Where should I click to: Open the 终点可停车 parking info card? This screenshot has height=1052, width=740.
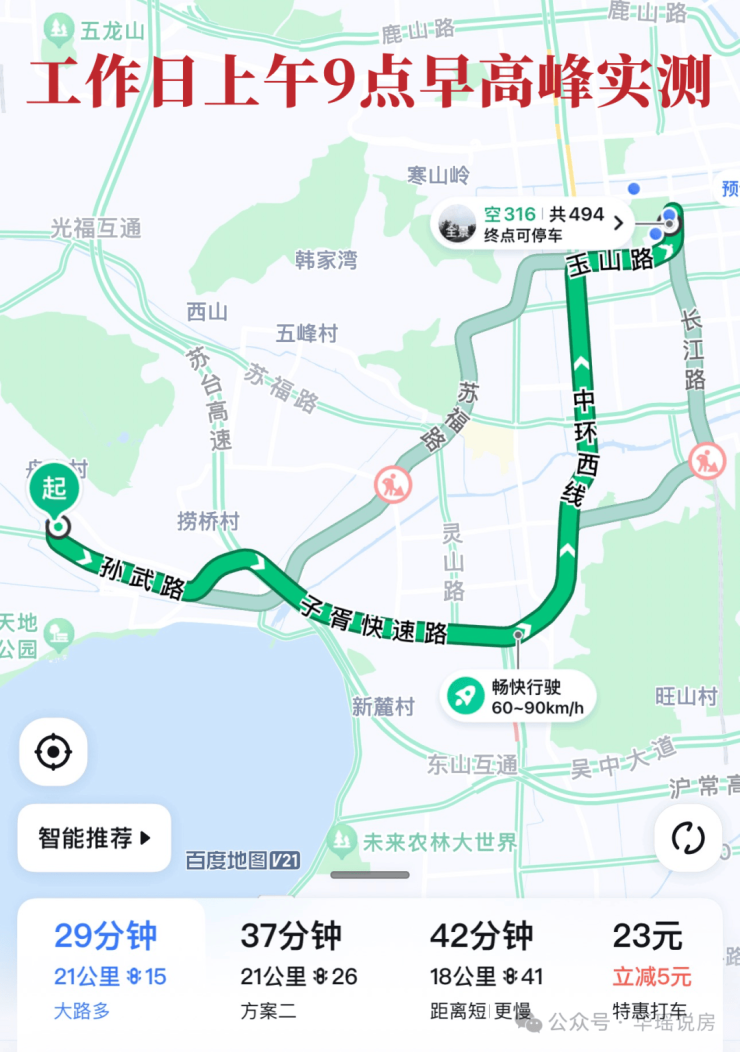click(x=535, y=223)
